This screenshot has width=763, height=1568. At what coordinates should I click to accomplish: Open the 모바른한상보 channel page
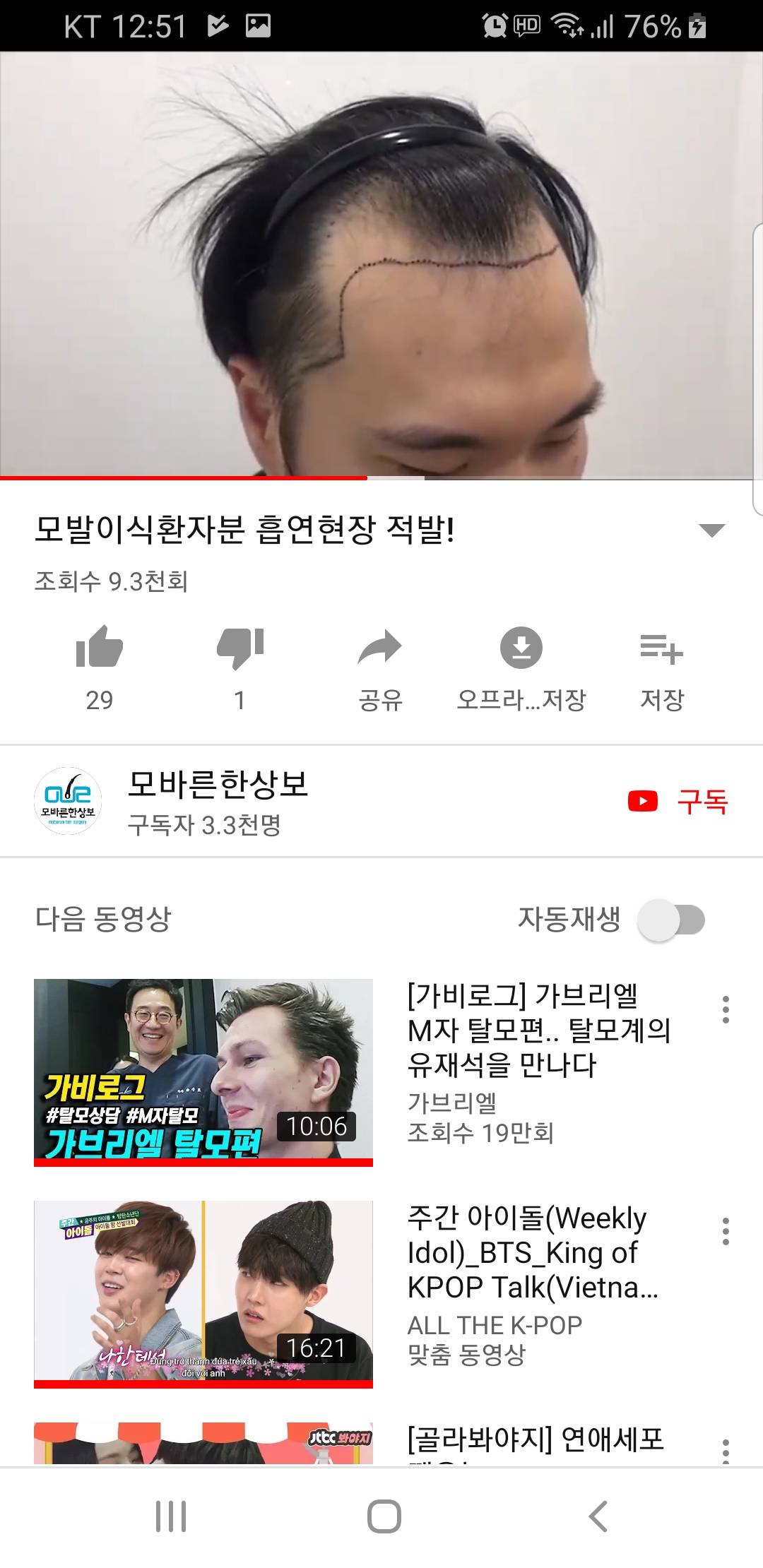(218, 801)
